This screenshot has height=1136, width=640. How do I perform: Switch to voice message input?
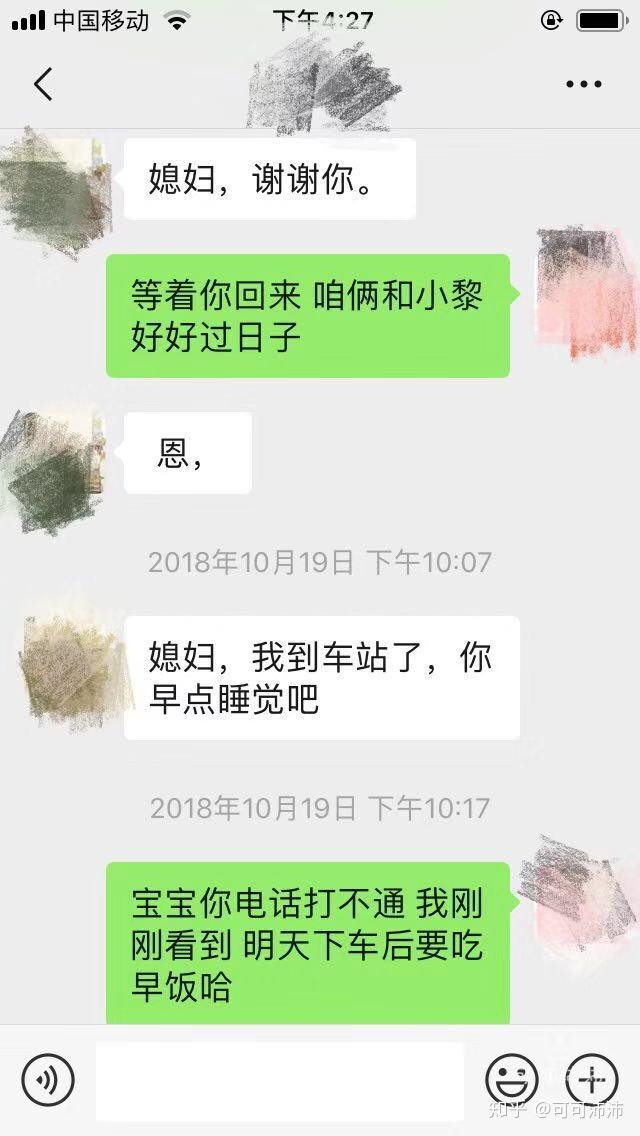(48, 1081)
